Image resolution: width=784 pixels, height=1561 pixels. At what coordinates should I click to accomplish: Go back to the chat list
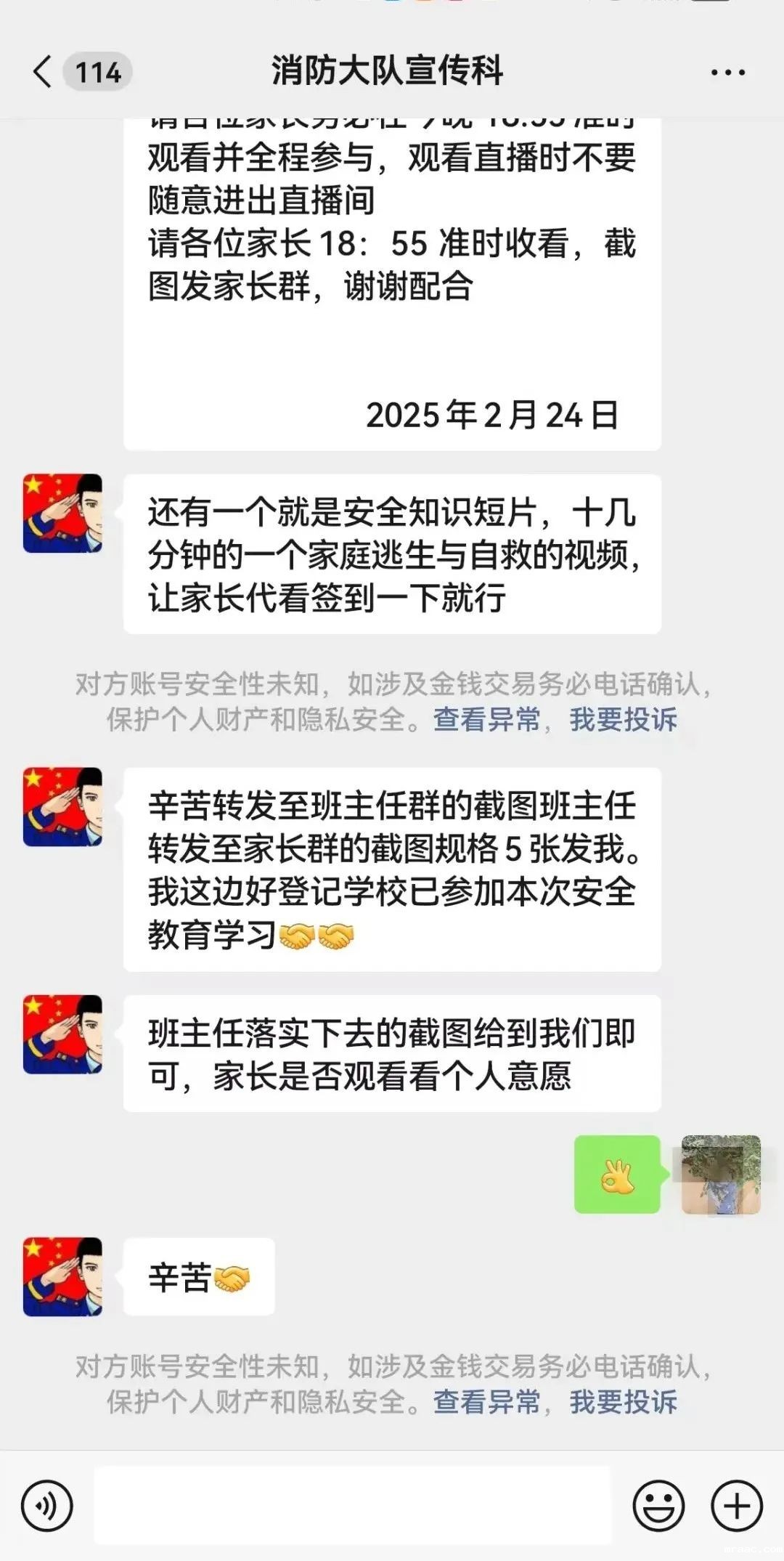(44, 72)
